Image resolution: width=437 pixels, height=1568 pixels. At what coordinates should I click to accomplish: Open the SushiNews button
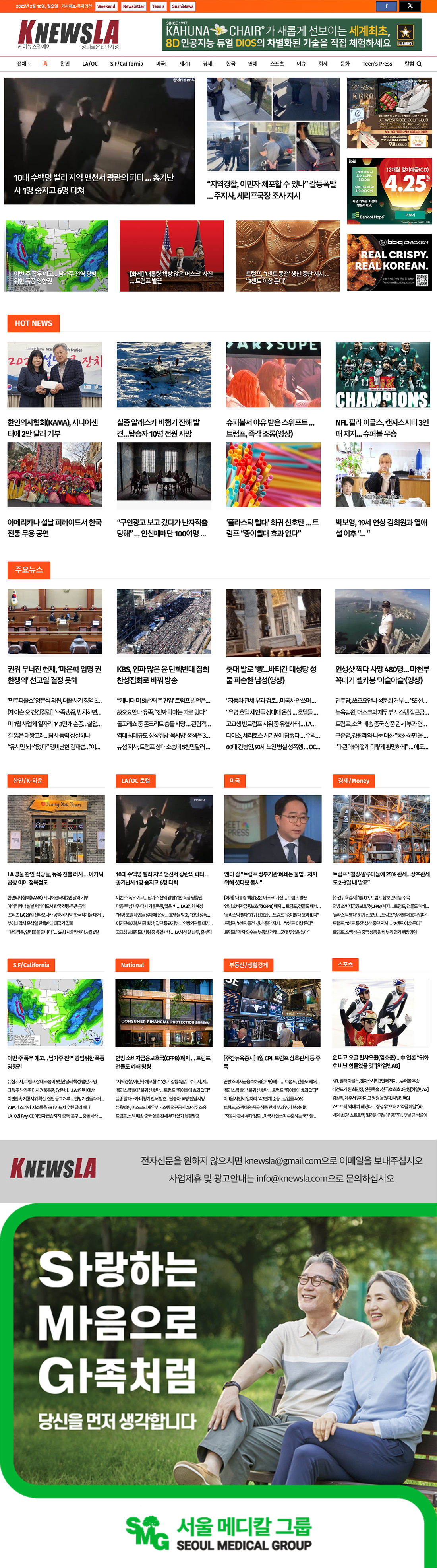tap(182, 6)
